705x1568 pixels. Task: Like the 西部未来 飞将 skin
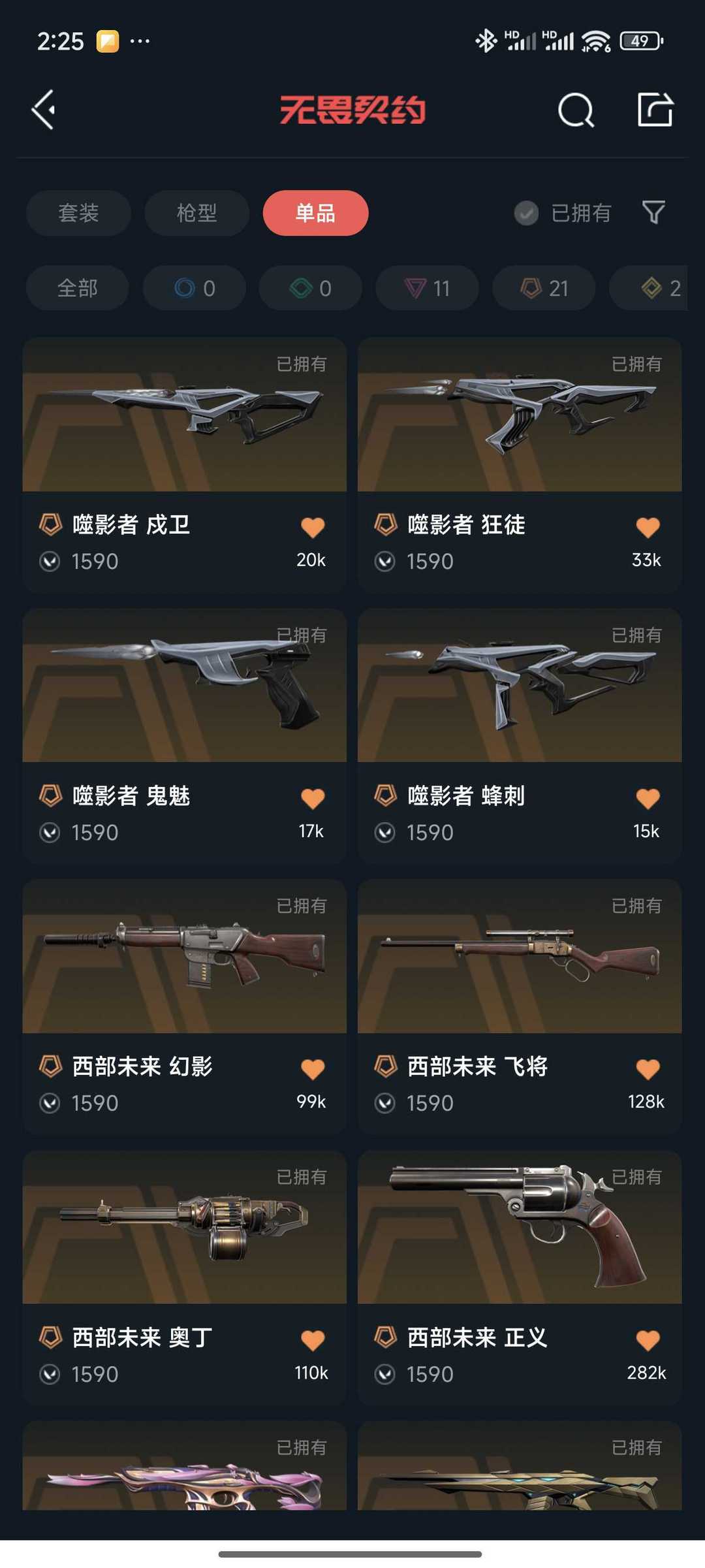[648, 1069]
